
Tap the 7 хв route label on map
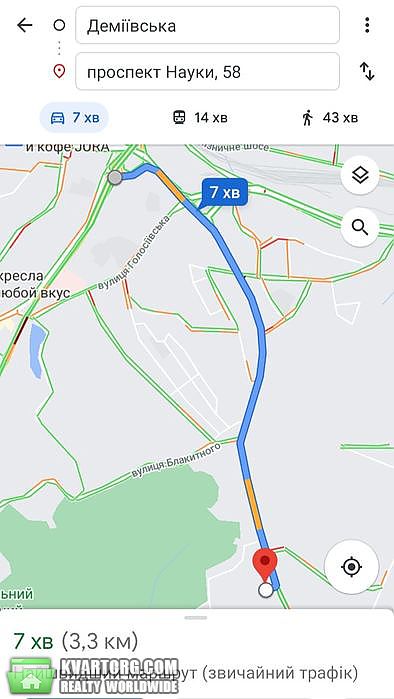click(225, 192)
